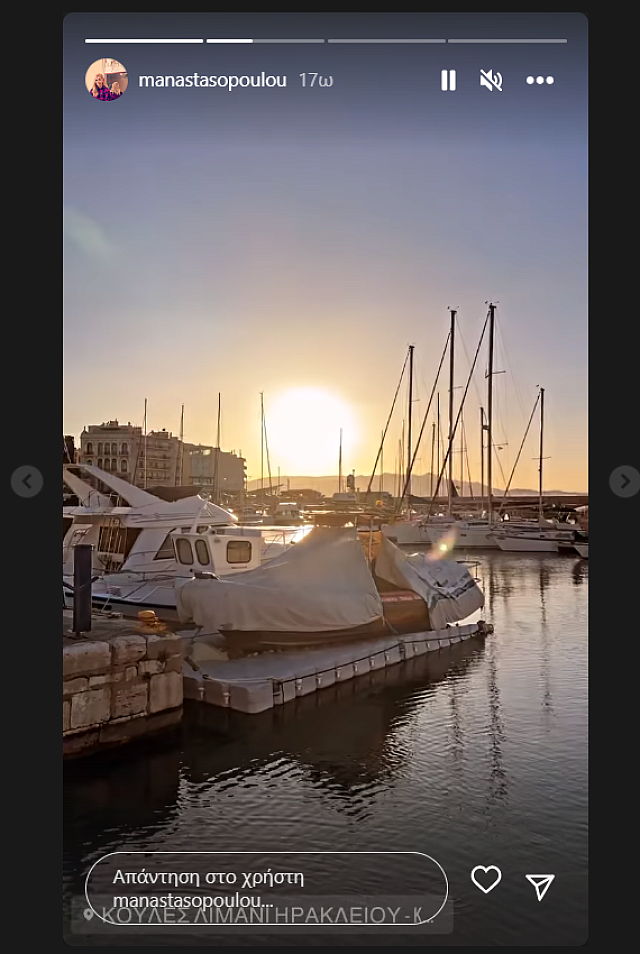Open the three-dot overflow menu
Viewport: 640px width, 954px height.
[540, 80]
